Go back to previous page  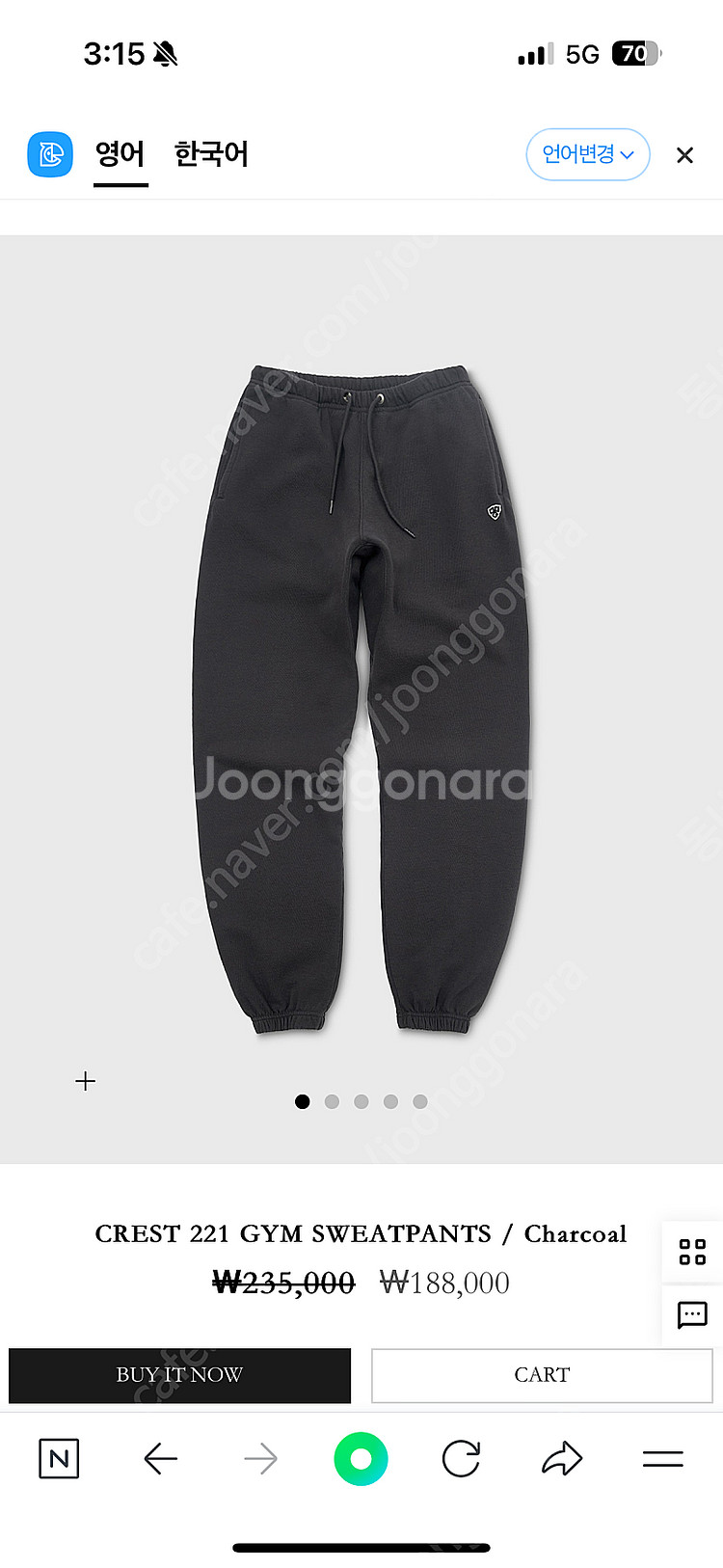(x=160, y=1459)
